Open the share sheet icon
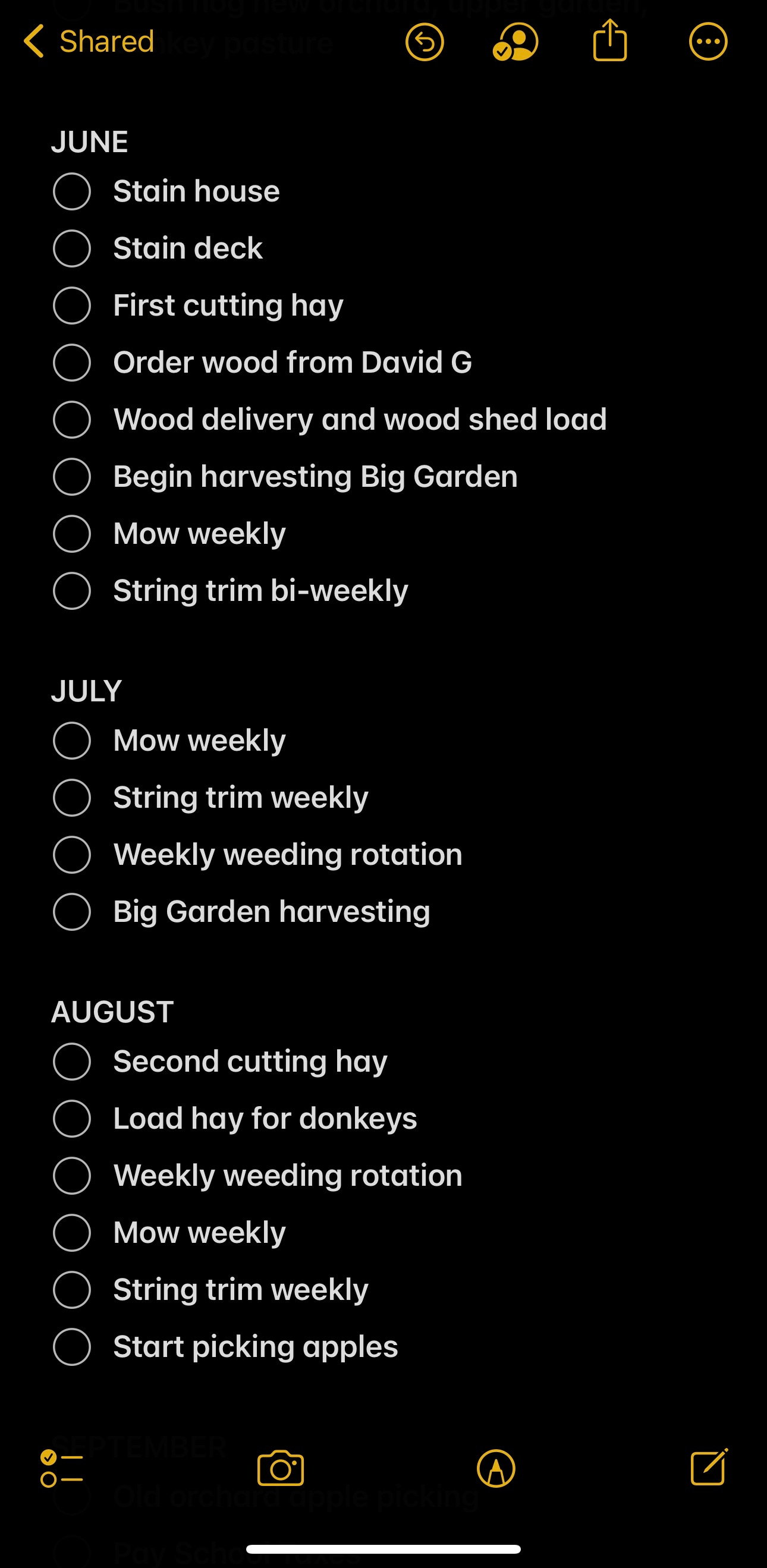The height and width of the screenshot is (1568, 767). (610, 40)
